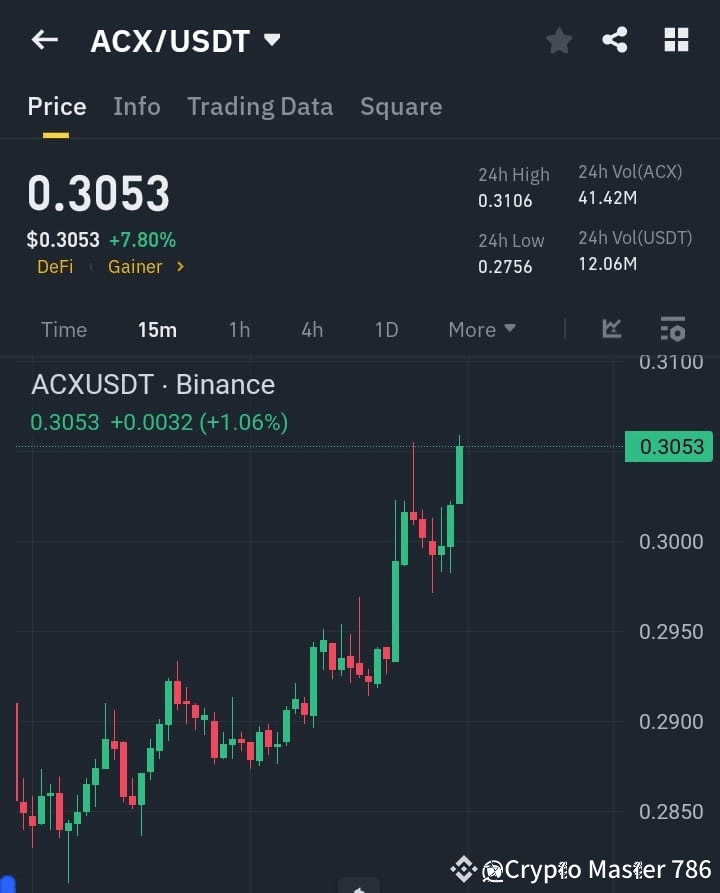Open the share options for ACX/USDT
The height and width of the screenshot is (893, 720).
coord(615,40)
